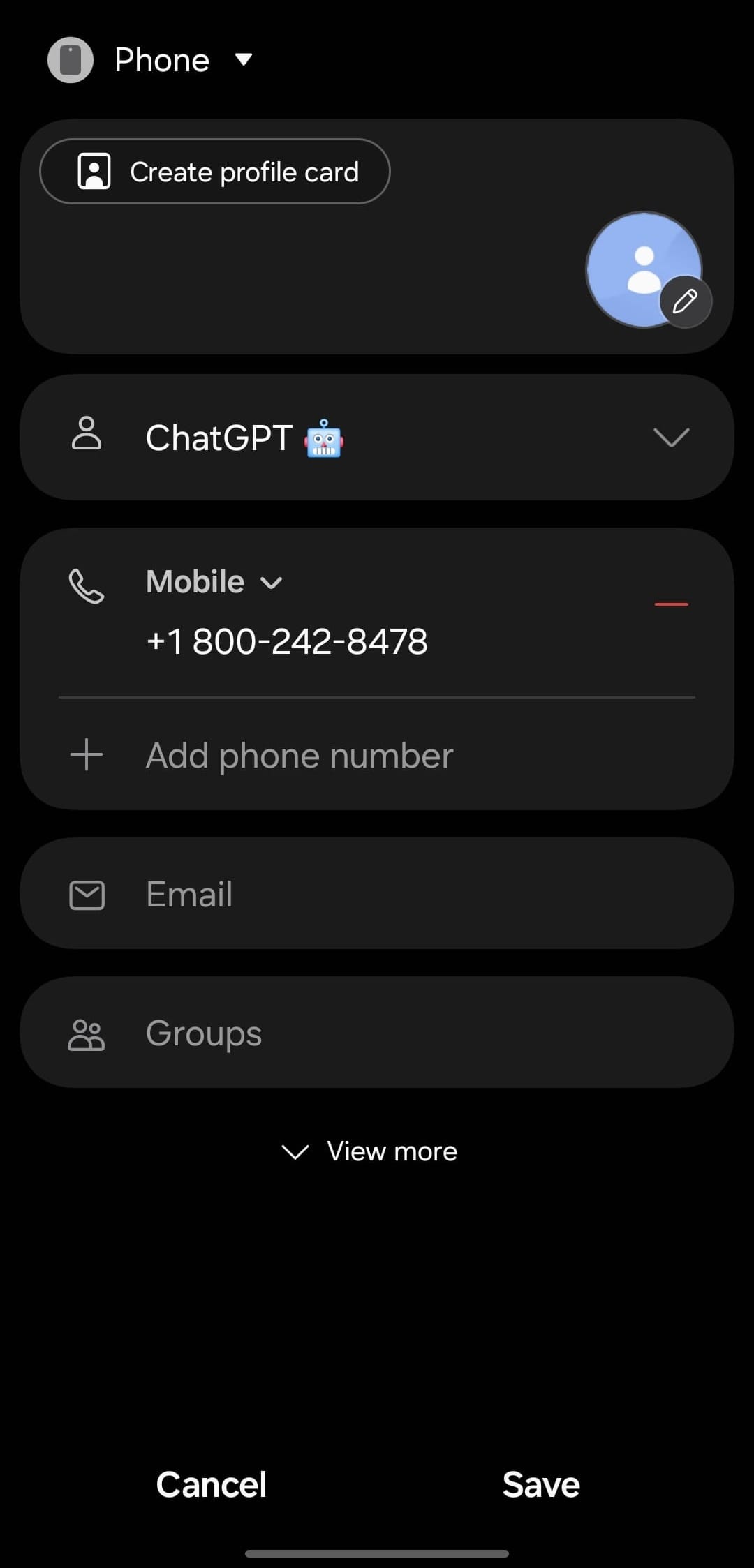Image resolution: width=754 pixels, height=1568 pixels.
Task: Add another phone number
Action: 299,756
